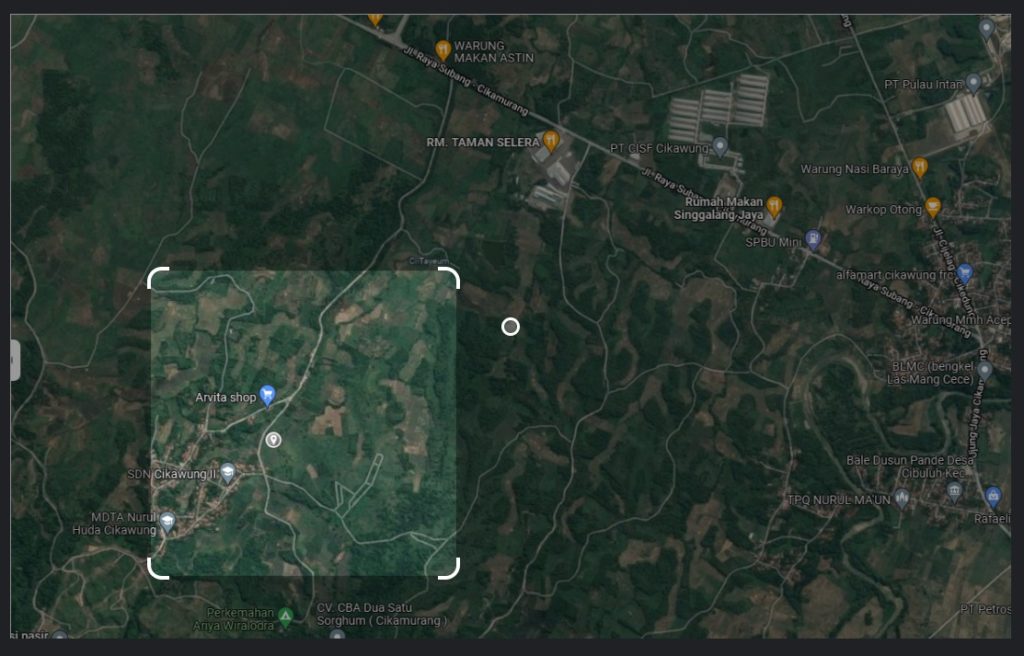Open the Perkemahan Ariva Wiralodra campground pin
This screenshot has width=1024, height=656.
pyautogui.click(x=286, y=616)
